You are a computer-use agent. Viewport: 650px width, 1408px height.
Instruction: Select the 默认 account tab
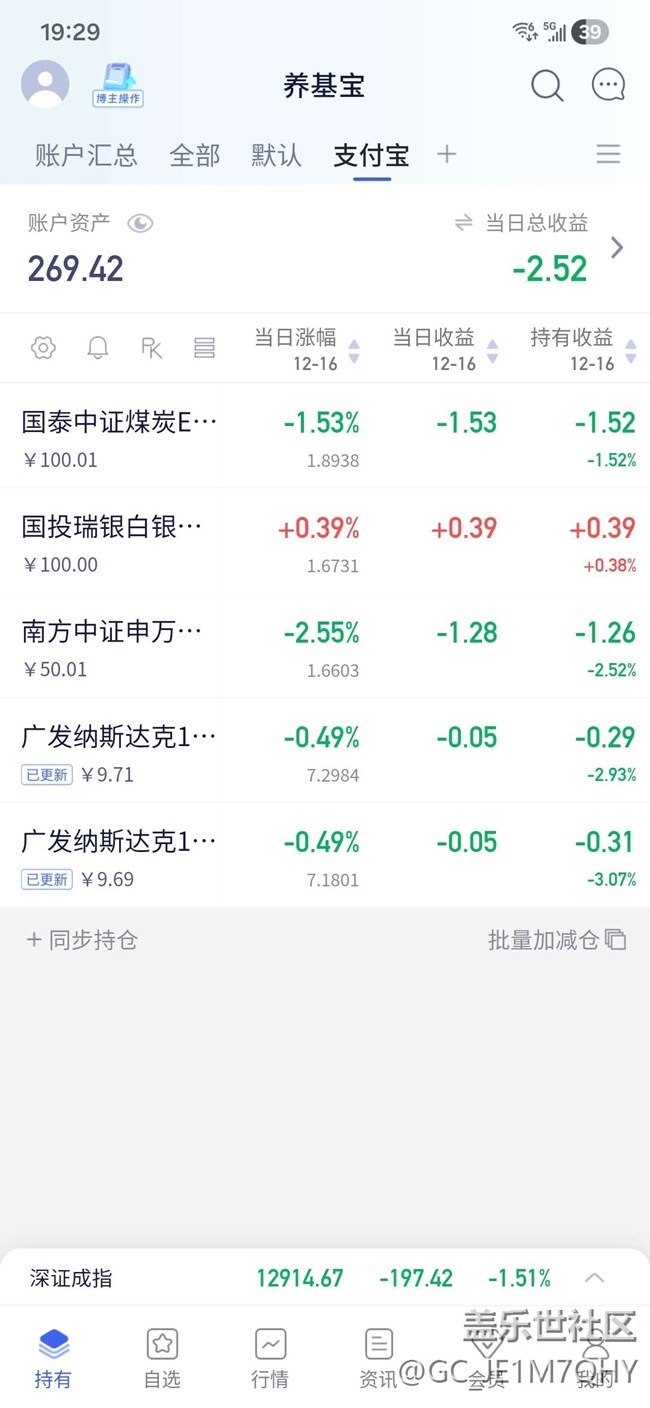[x=276, y=155]
